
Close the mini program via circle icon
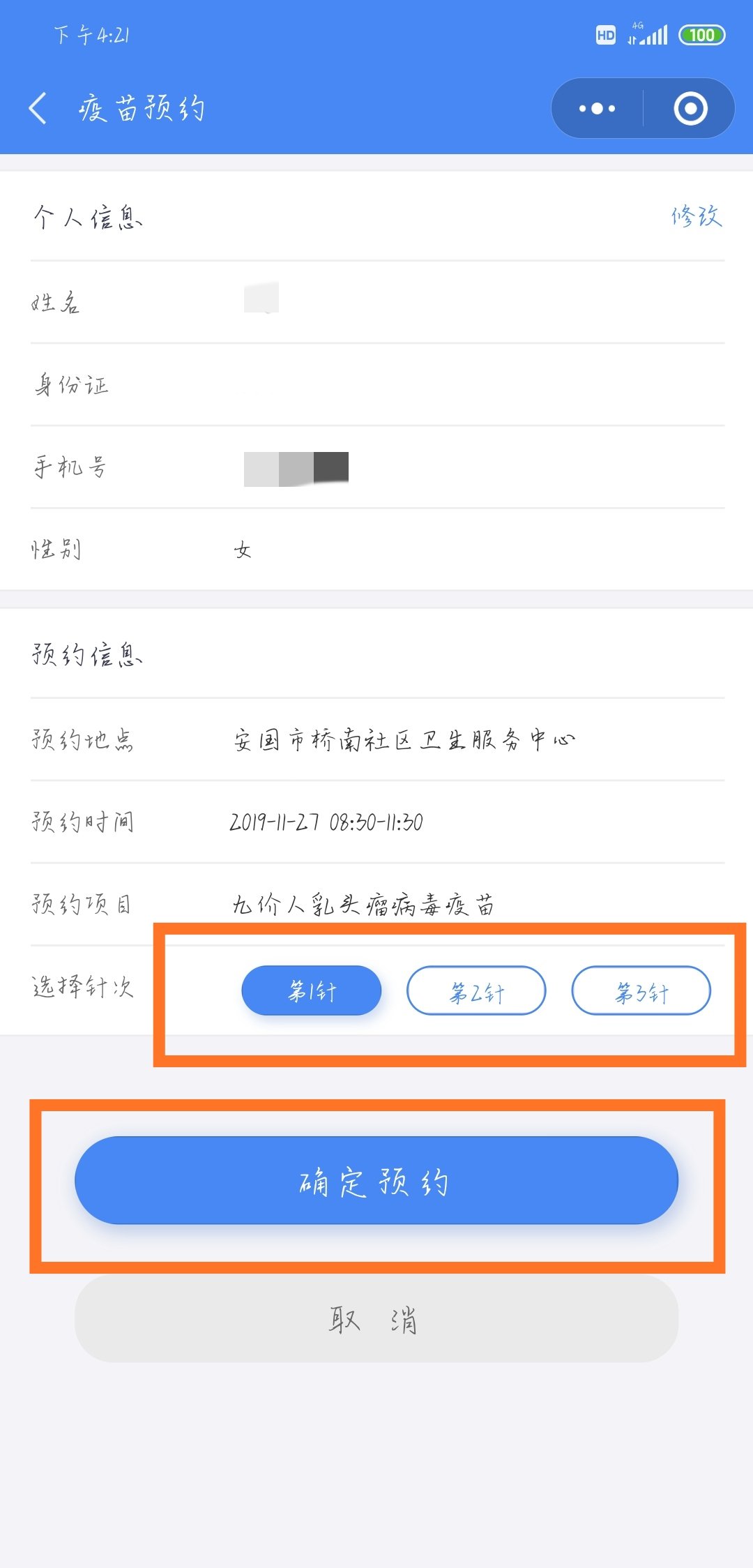point(690,109)
